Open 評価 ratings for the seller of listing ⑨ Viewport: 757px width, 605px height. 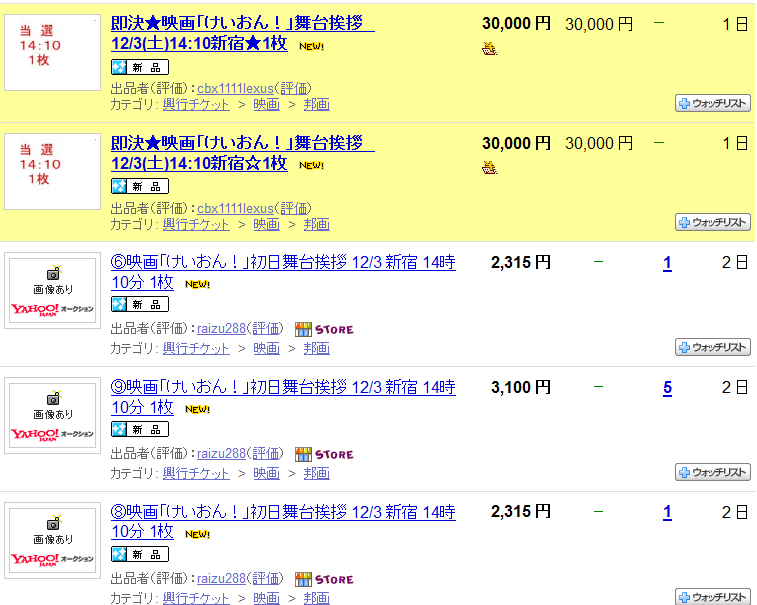pos(265,453)
